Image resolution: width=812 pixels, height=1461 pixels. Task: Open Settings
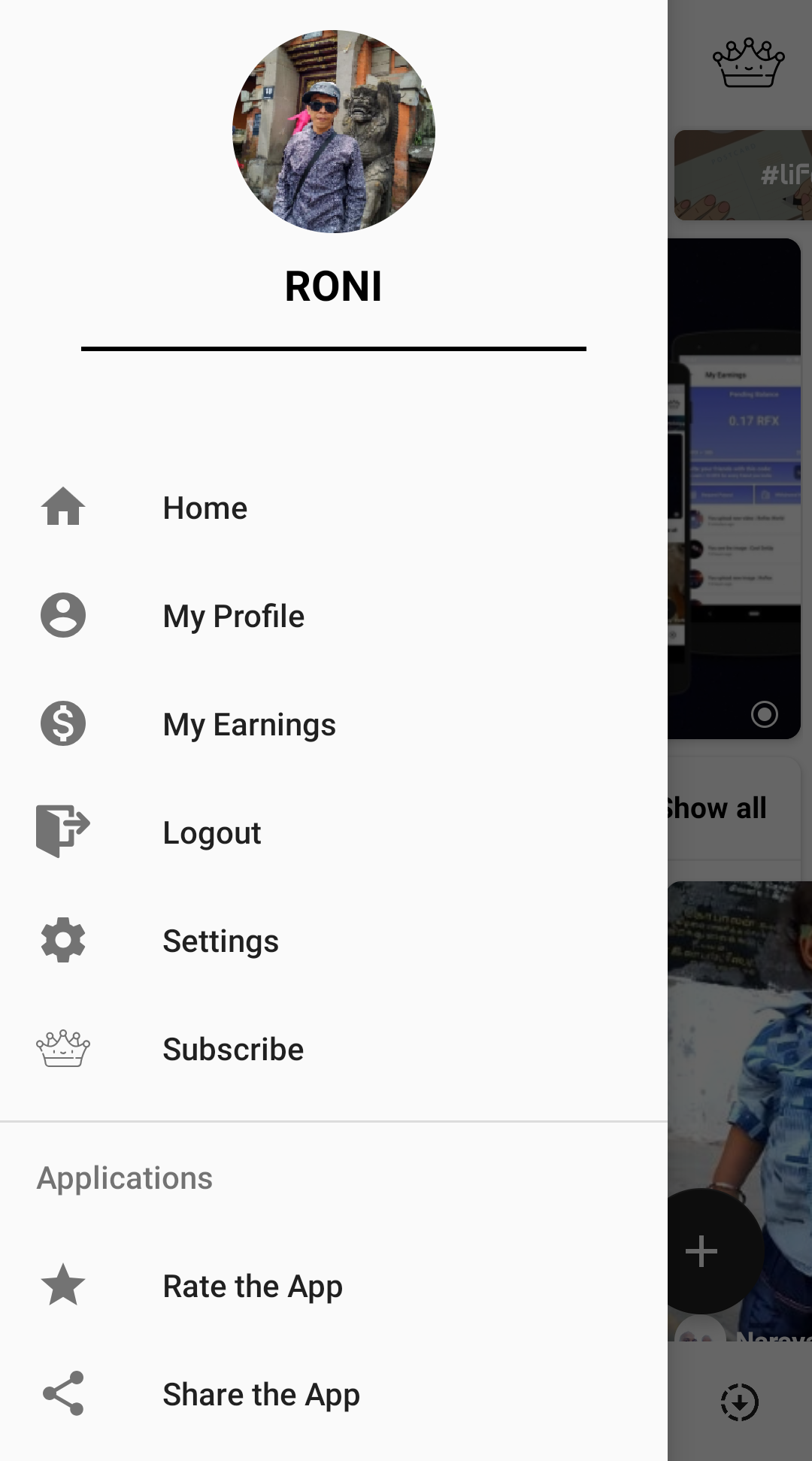(220, 941)
